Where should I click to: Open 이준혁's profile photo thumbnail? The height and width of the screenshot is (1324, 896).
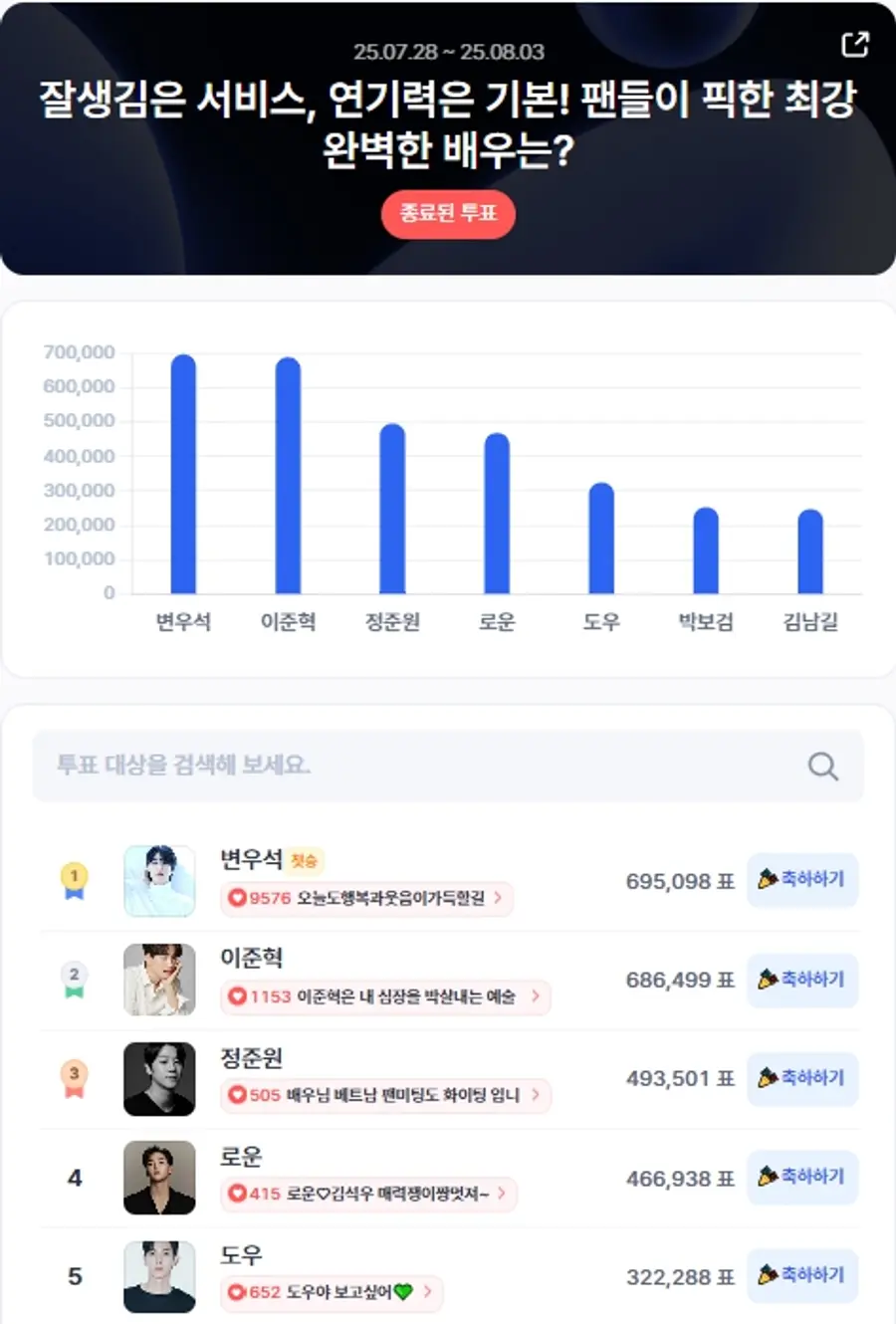[160, 981]
